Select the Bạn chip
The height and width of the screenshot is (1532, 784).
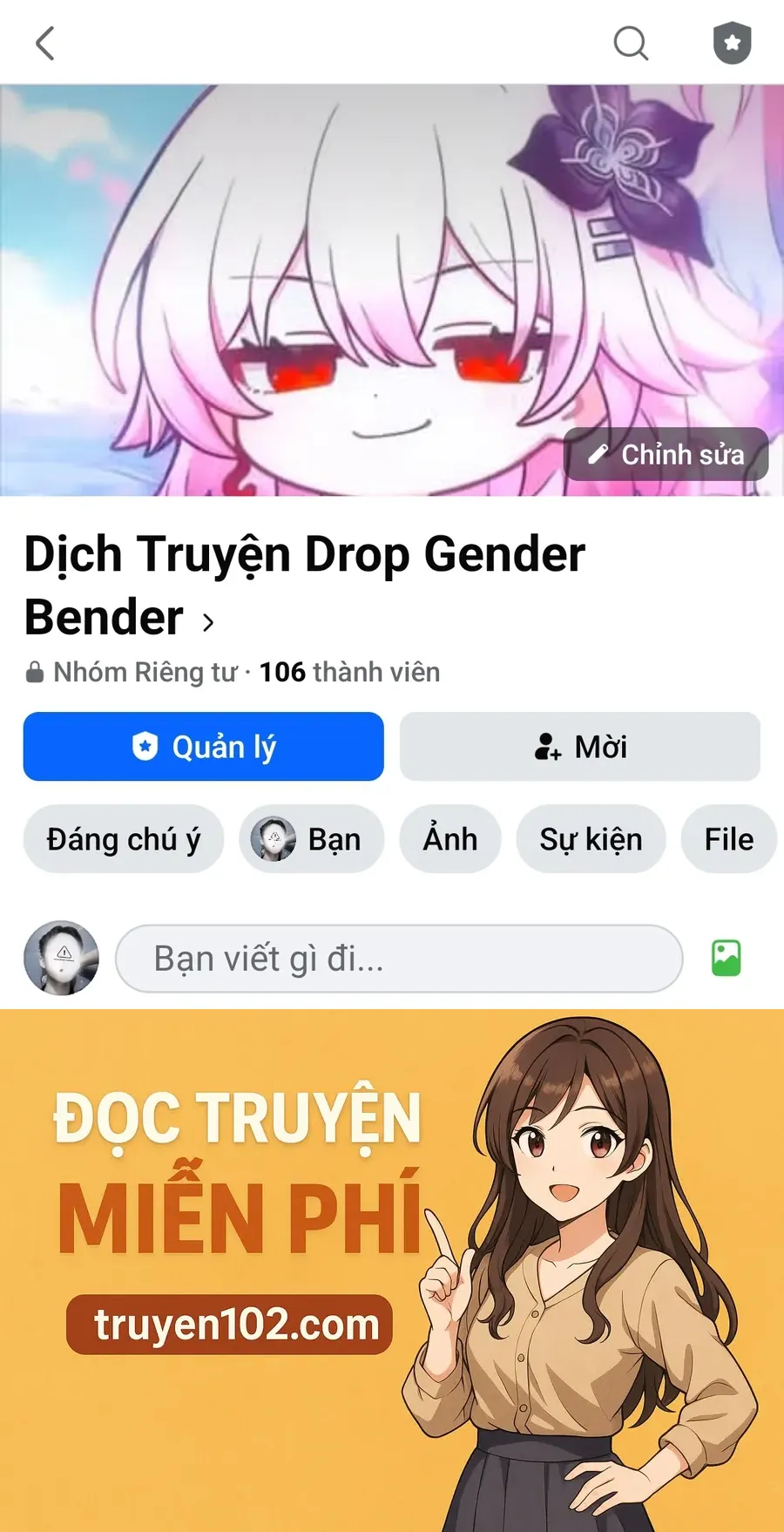(x=312, y=839)
